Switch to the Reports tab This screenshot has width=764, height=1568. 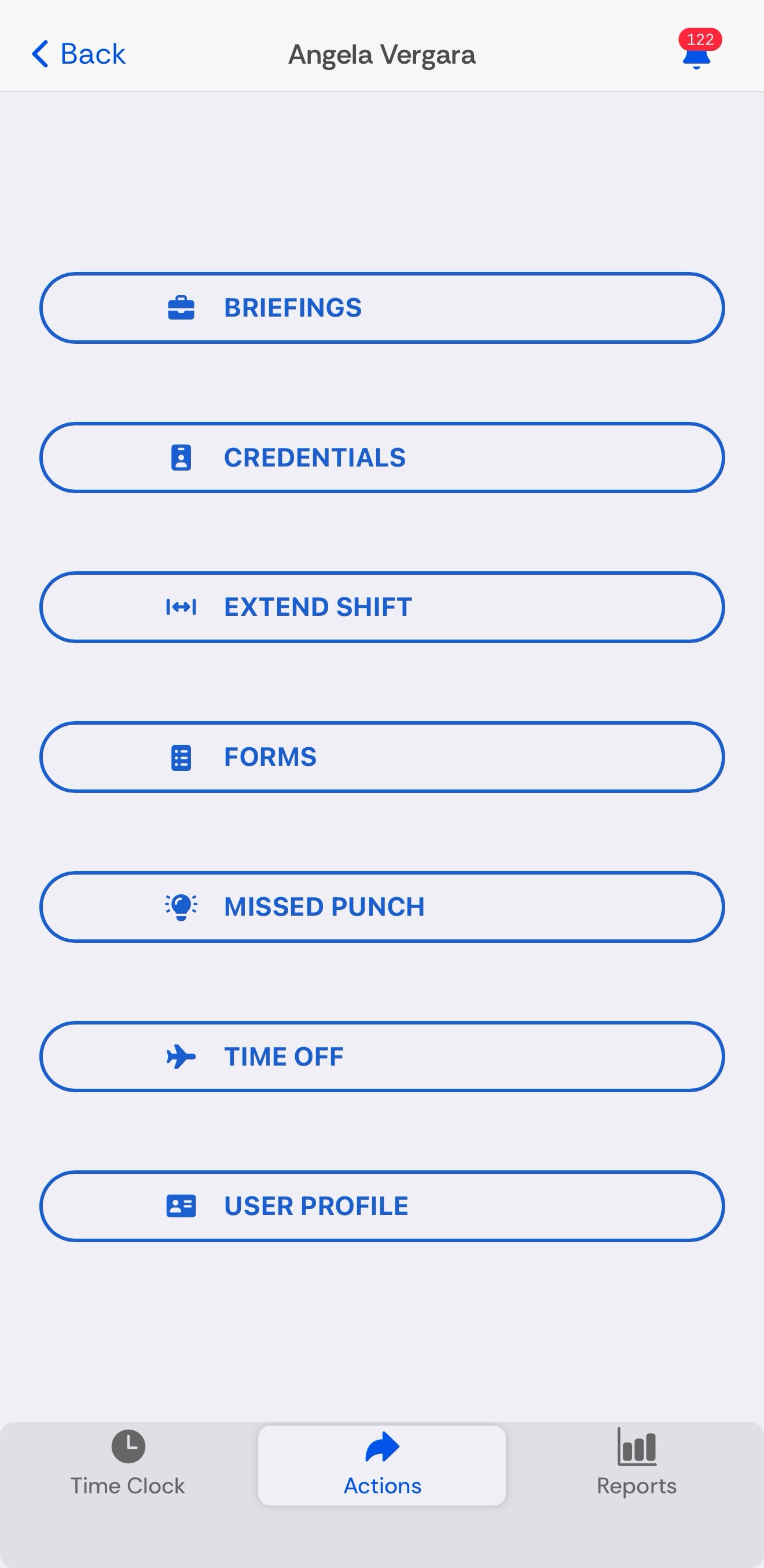(636, 1464)
